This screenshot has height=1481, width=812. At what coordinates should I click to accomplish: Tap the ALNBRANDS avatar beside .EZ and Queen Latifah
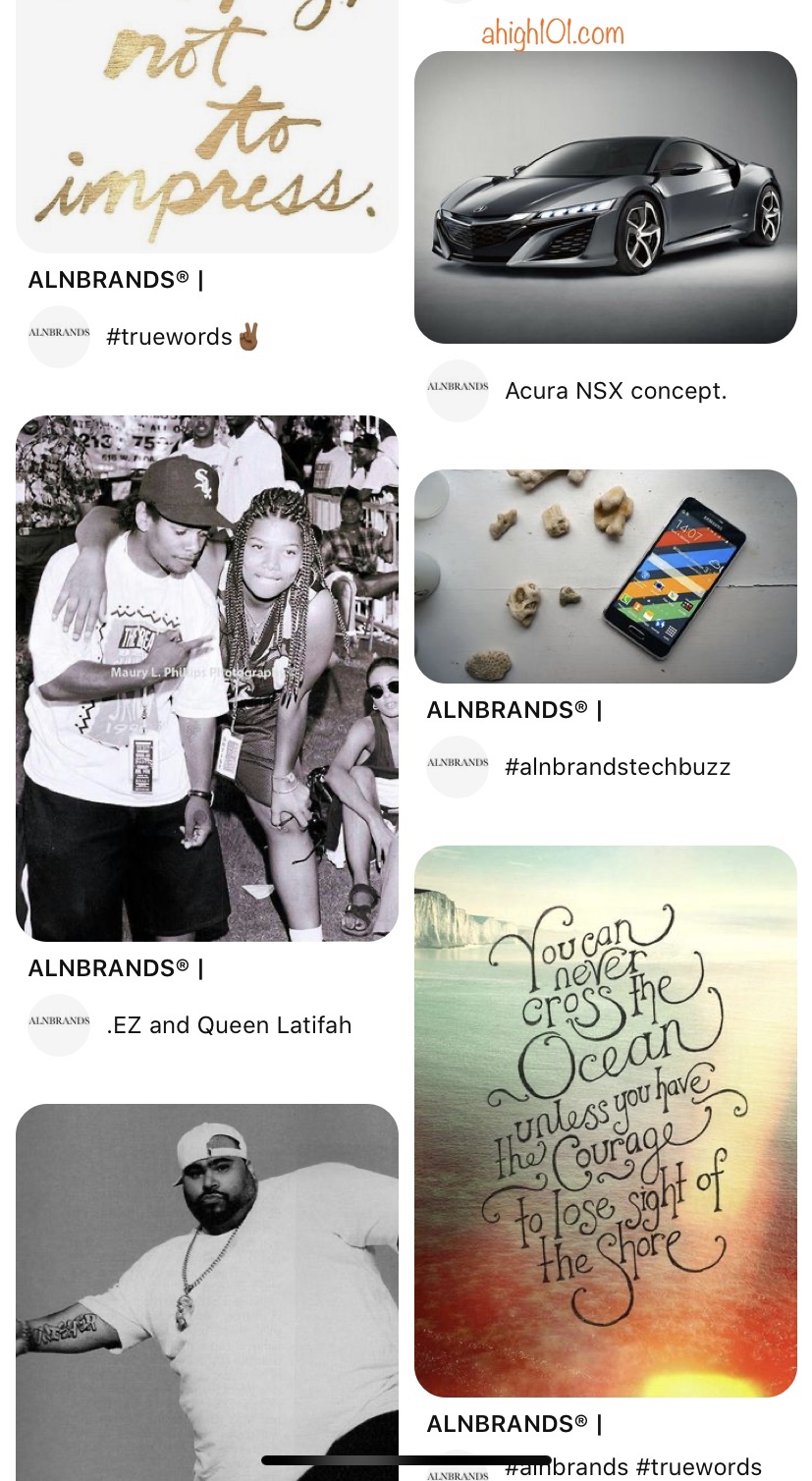coord(59,1025)
